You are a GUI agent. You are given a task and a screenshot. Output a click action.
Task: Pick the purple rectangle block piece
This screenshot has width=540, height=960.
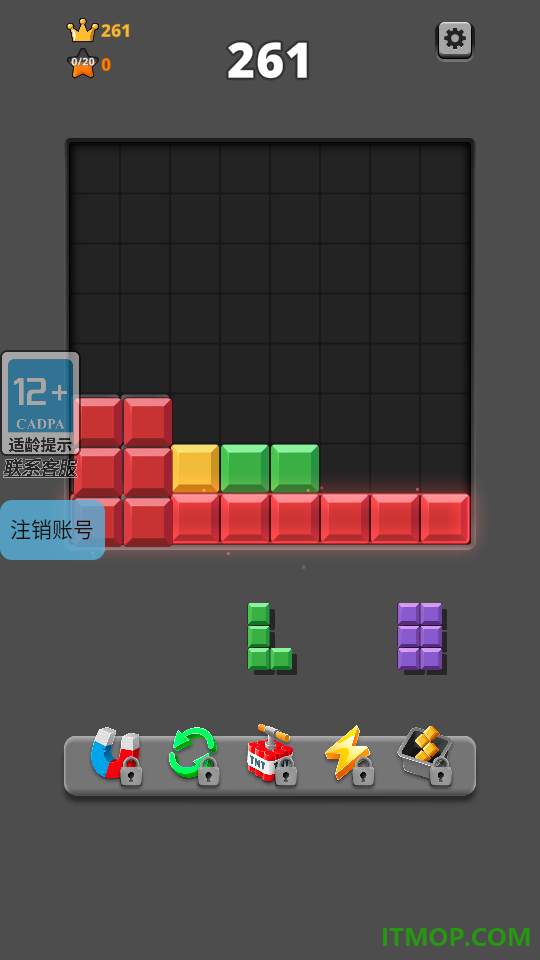point(421,638)
